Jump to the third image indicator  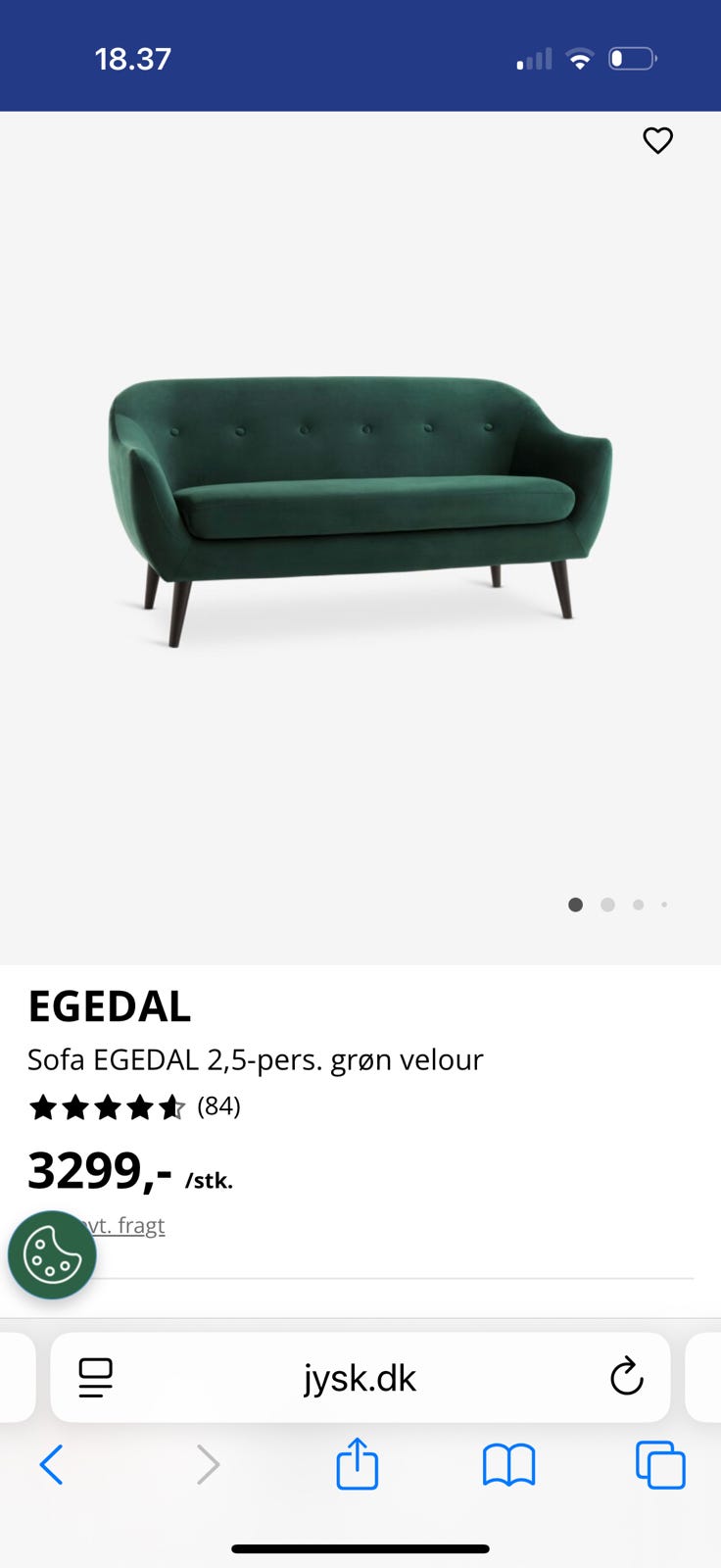tap(638, 905)
